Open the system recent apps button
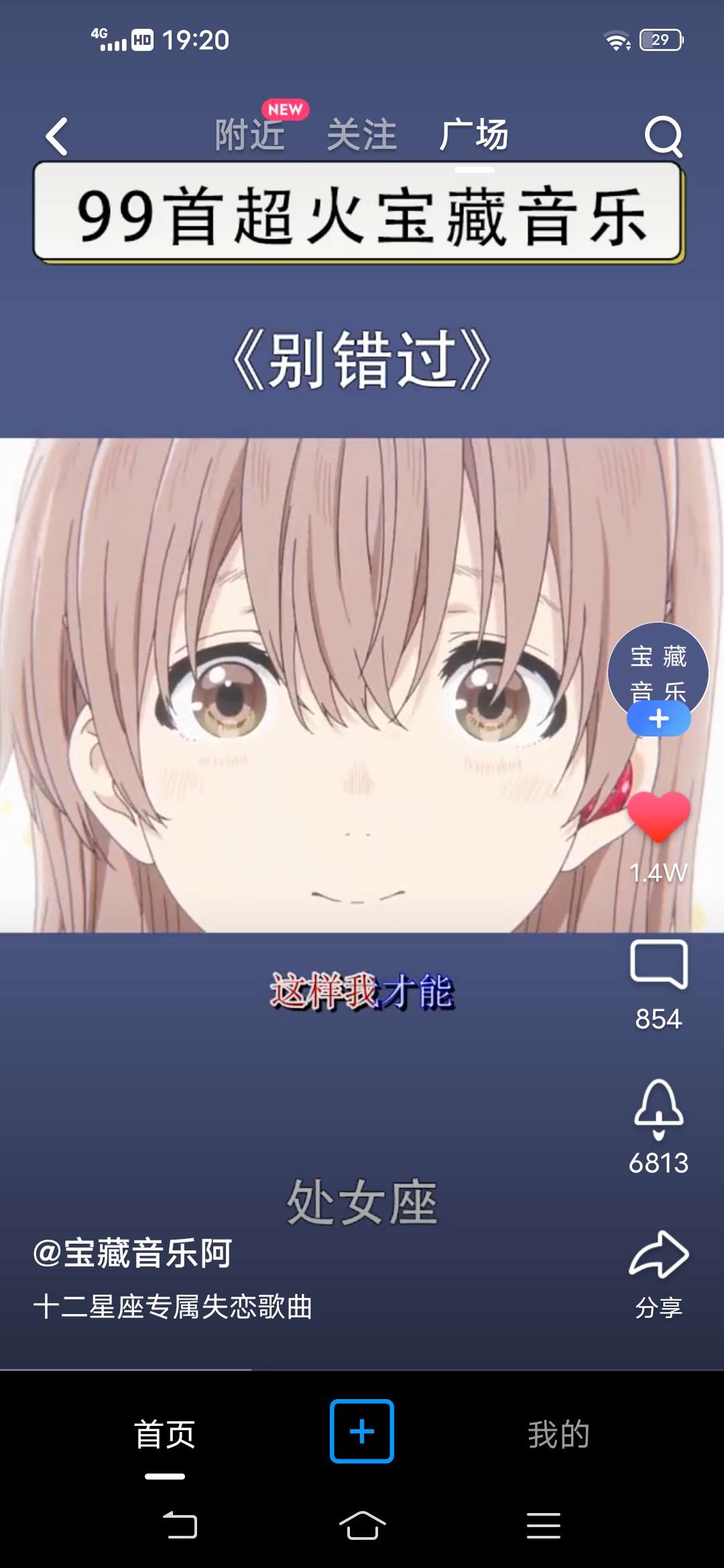This screenshot has width=724, height=1568. pyautogui.click(x=543, y=1526)
